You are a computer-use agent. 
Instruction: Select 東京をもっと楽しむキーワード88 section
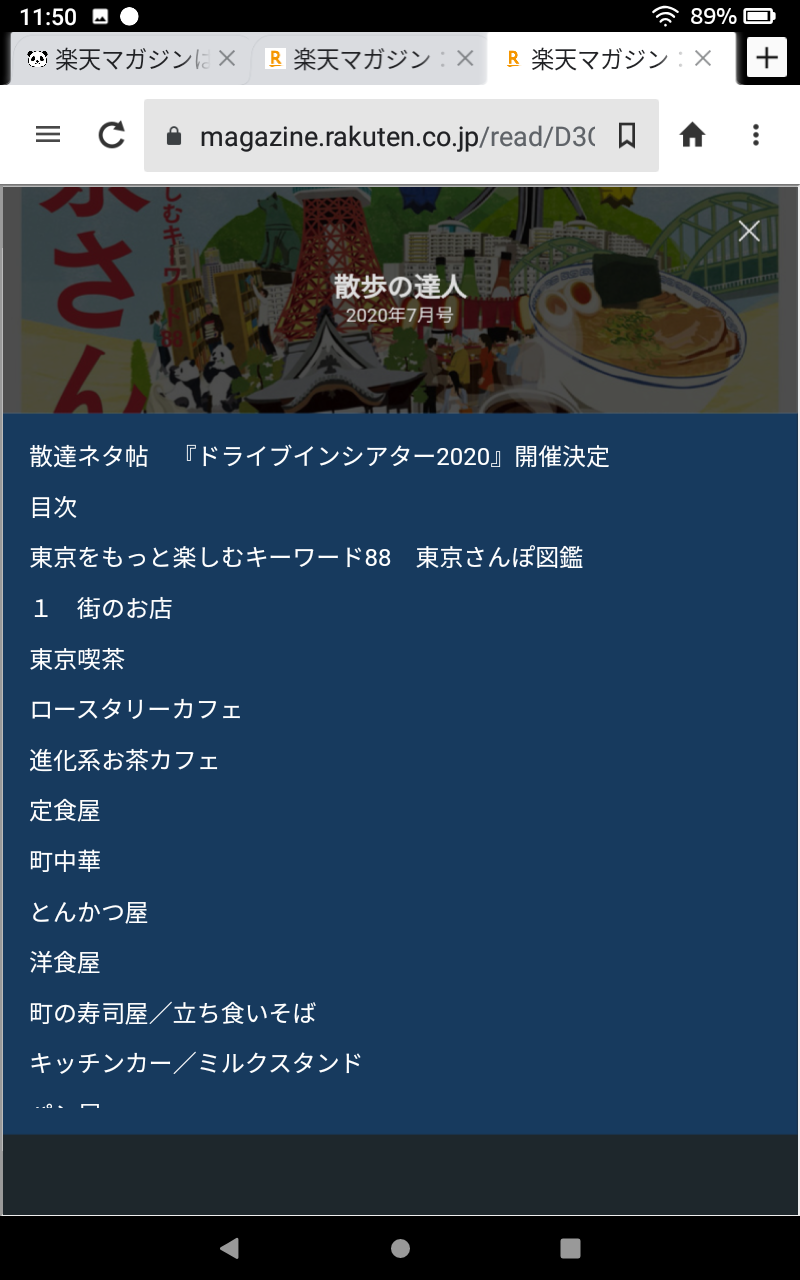306,558
